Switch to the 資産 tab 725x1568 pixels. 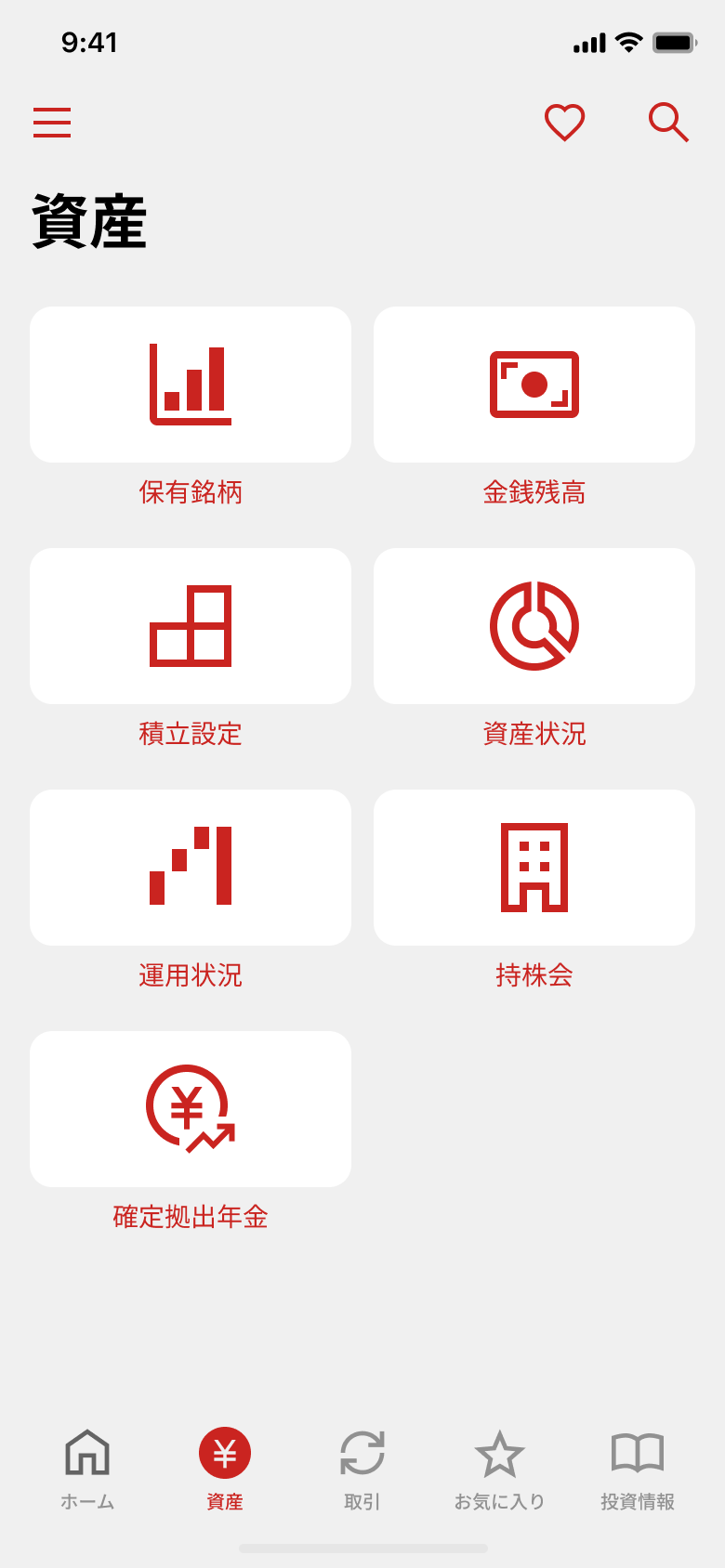click(224, 1468)
